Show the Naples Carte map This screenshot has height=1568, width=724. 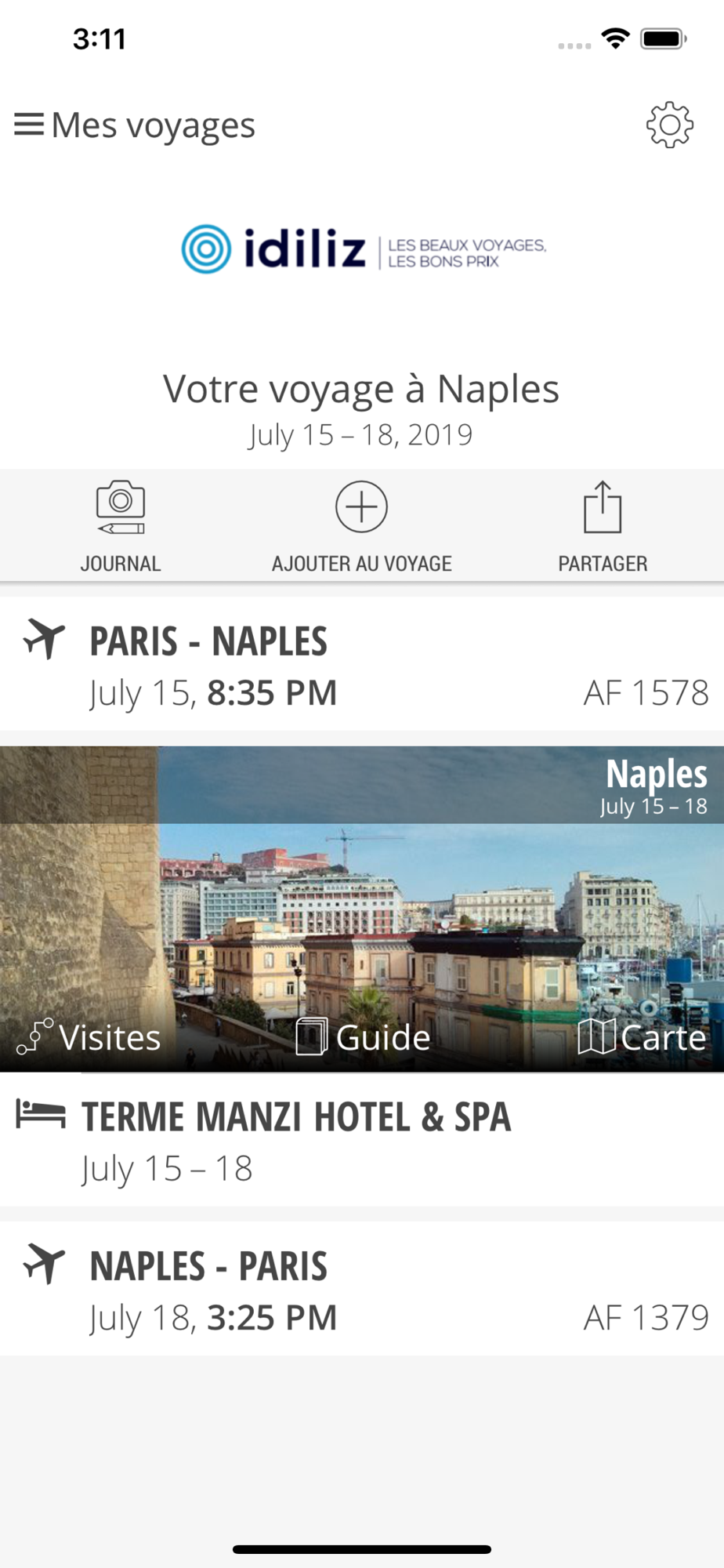[x=642, y=1037]
